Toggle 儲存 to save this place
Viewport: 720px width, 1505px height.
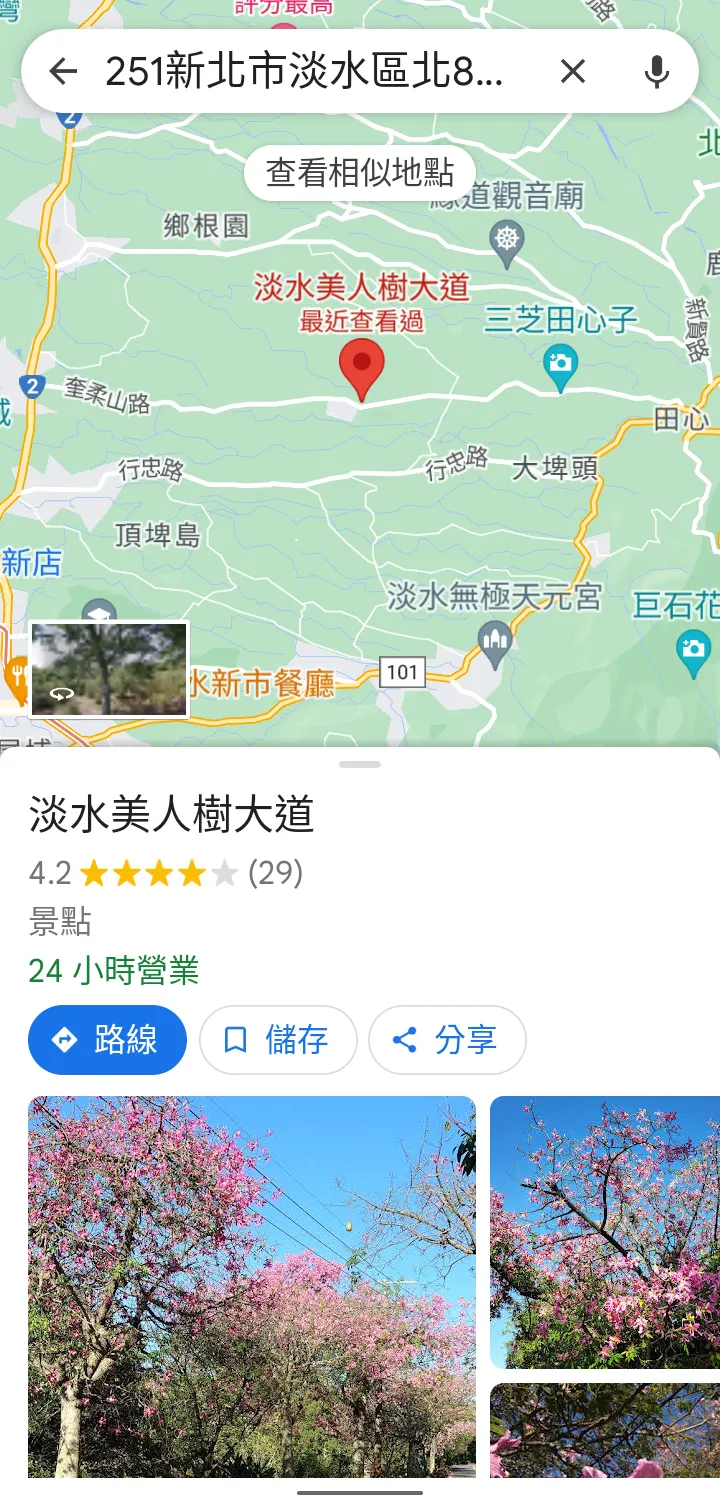pyautogui.click(x=278, y=1040)
